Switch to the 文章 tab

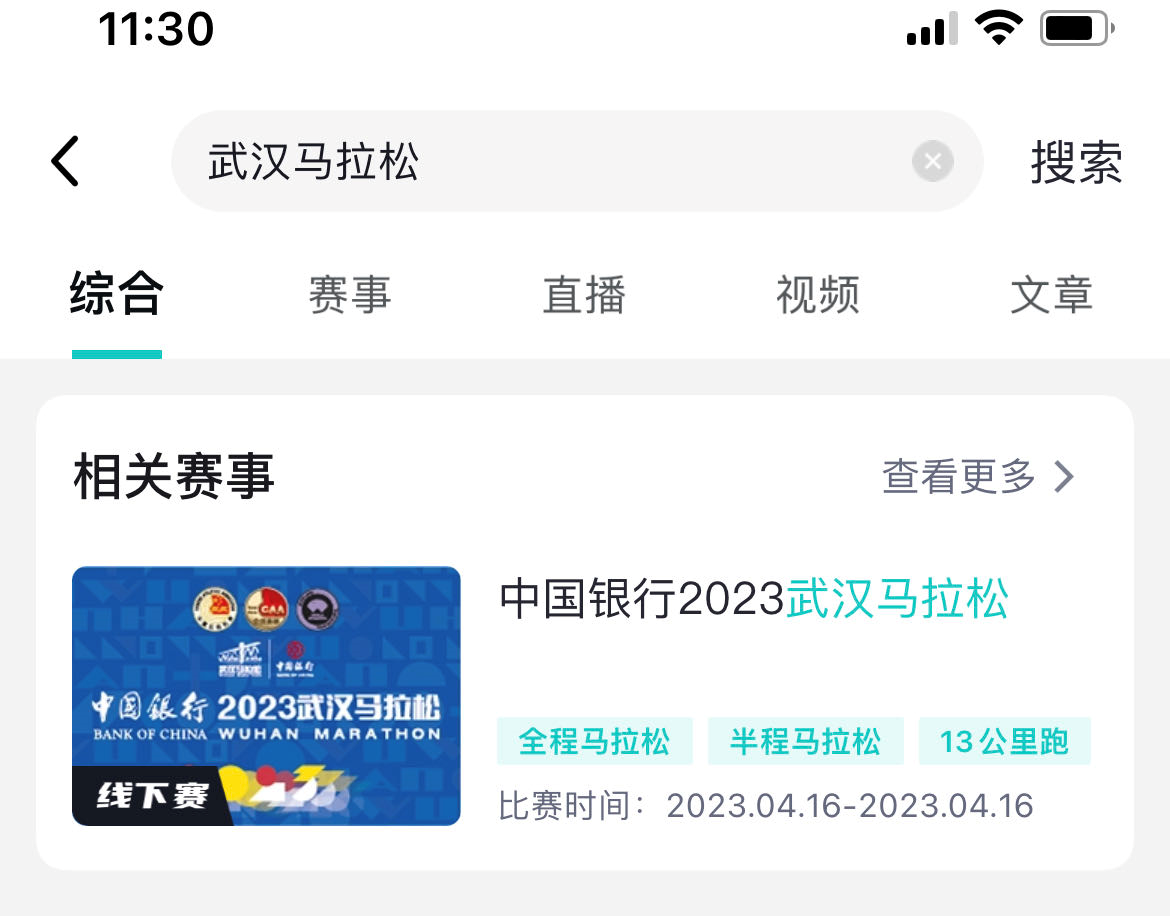pyautogui.click(x=1051, y=296)
